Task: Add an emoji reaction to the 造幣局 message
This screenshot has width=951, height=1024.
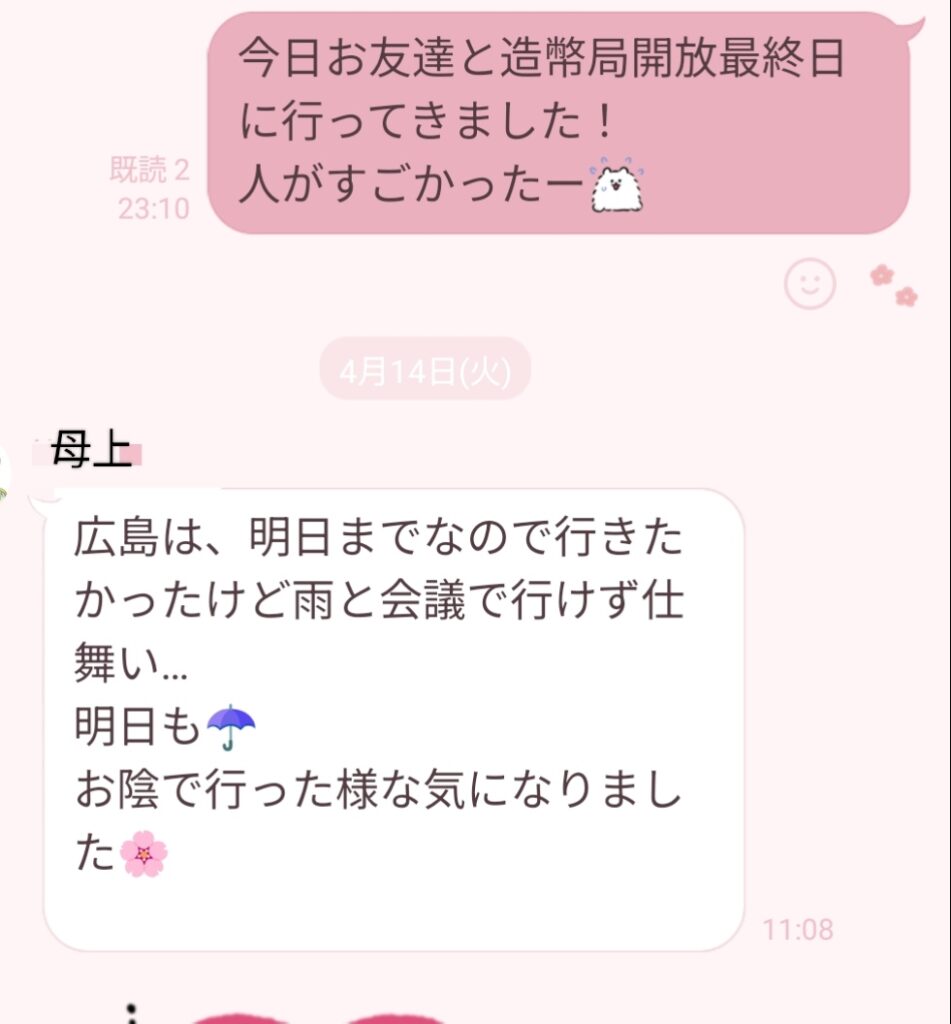Action: pyautogui.click(x=809, y=284)
